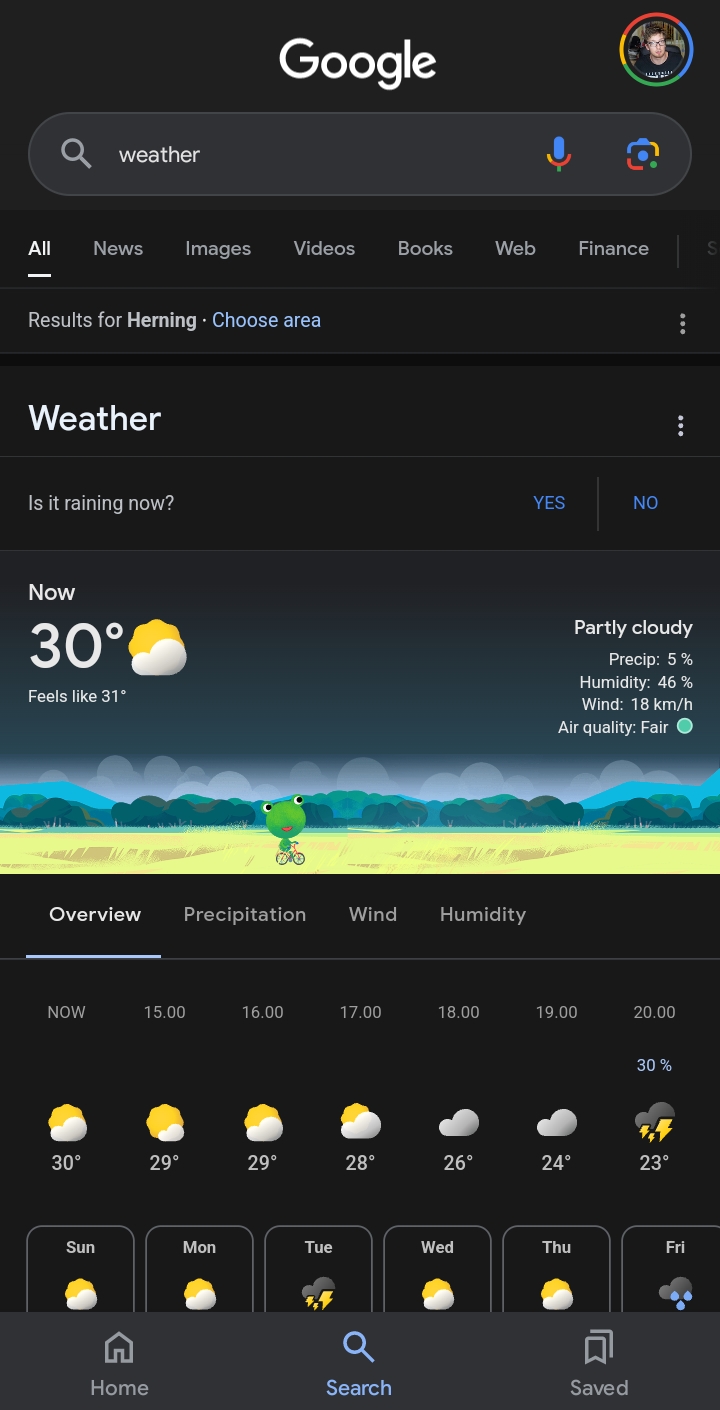Switch to the Images results tab
This screenshot has height=1410, width=720.
coord(218,249)
